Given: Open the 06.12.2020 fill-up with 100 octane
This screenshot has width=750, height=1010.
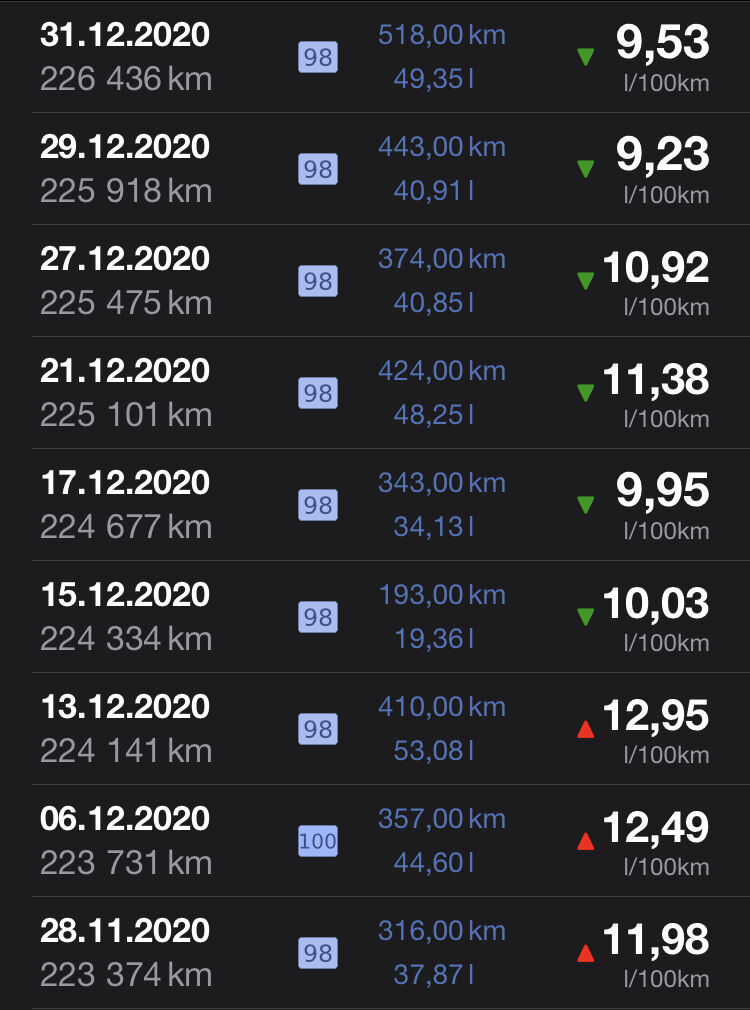Looking at the screenshot, I should point(375,840).
